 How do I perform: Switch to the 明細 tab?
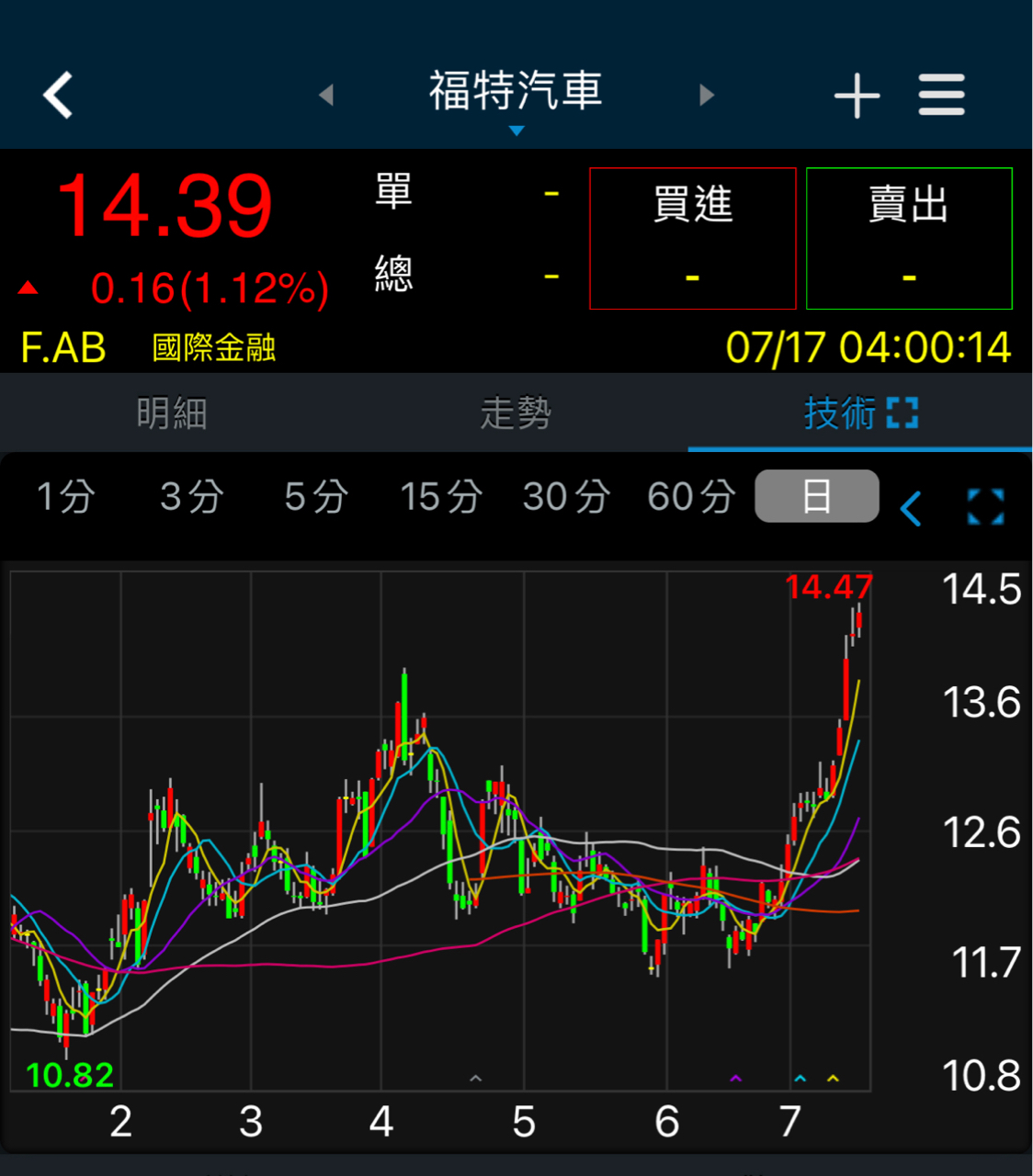point(172,413)
